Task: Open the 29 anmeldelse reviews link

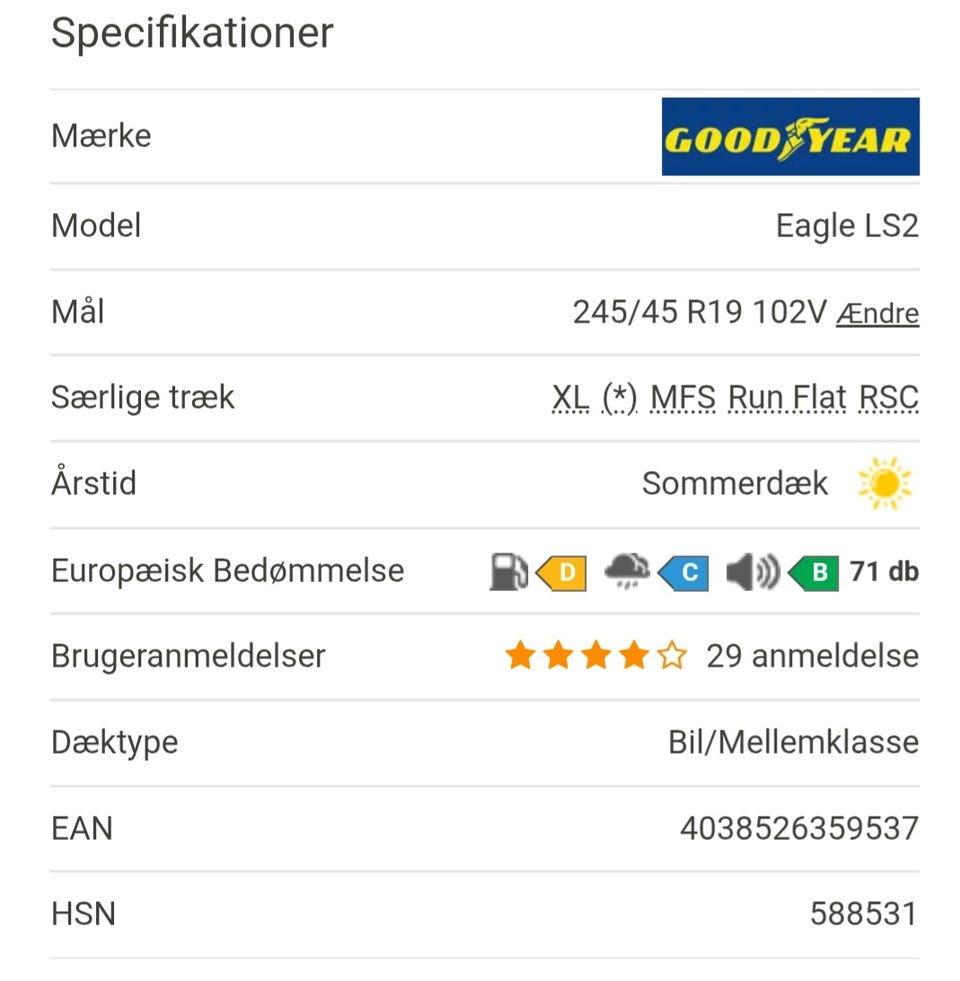Action: coord(813,656)
